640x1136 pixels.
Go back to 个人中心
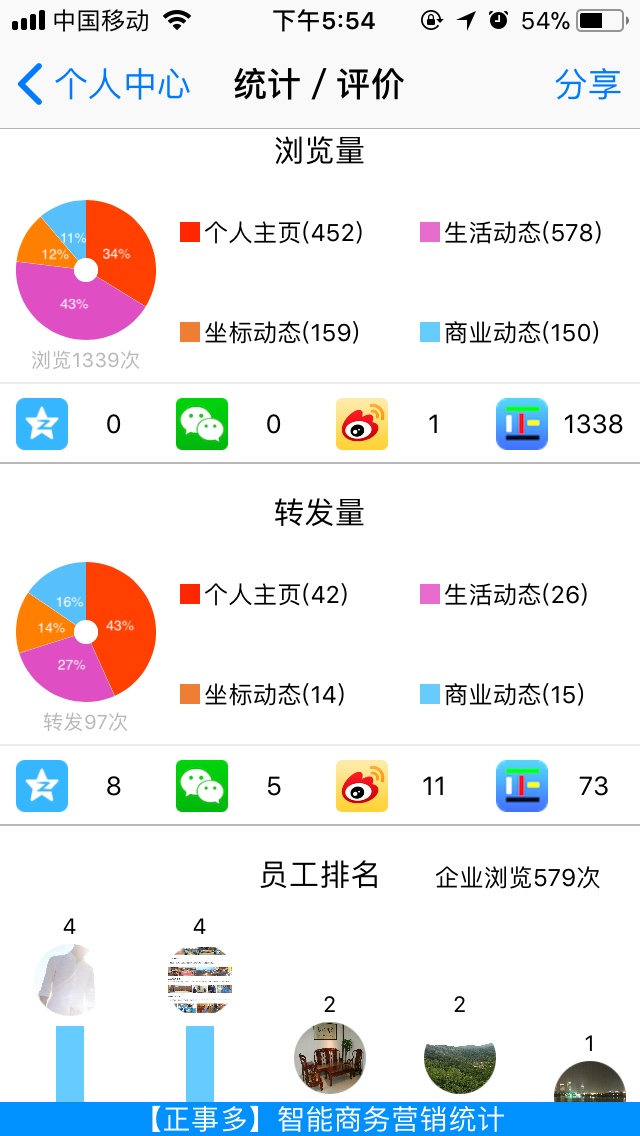tap(104, 84)
